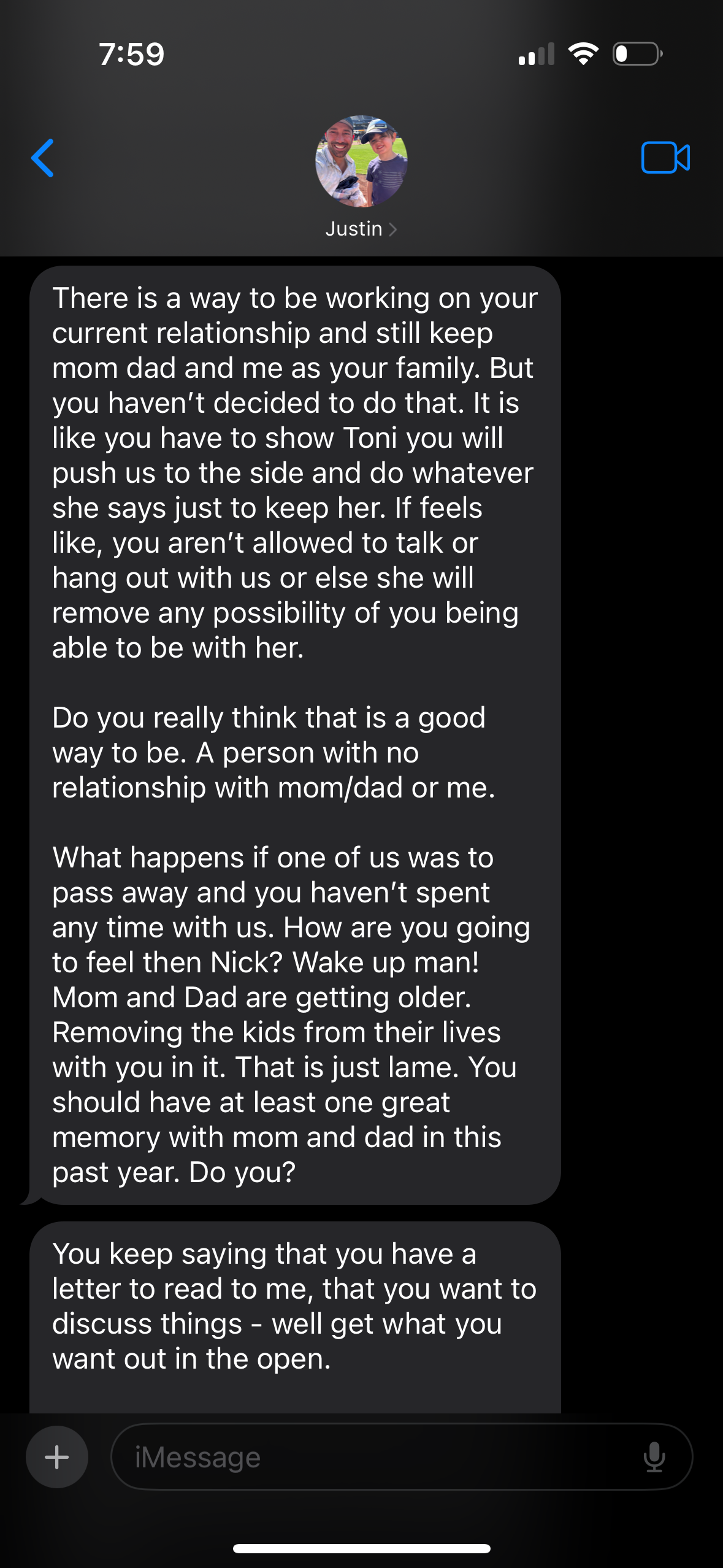Screen dimensions: 723x1568
Task: Focus the iMessage text field
Action: click(x=380, y=1457)
